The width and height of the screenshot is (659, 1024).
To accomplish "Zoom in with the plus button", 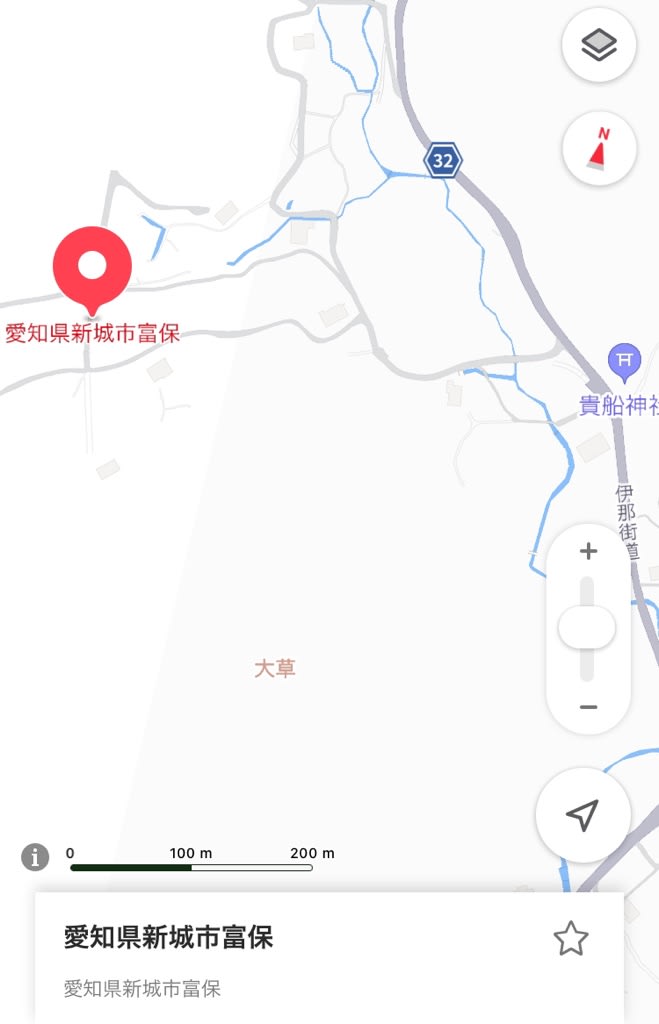I will pos(588,551).
